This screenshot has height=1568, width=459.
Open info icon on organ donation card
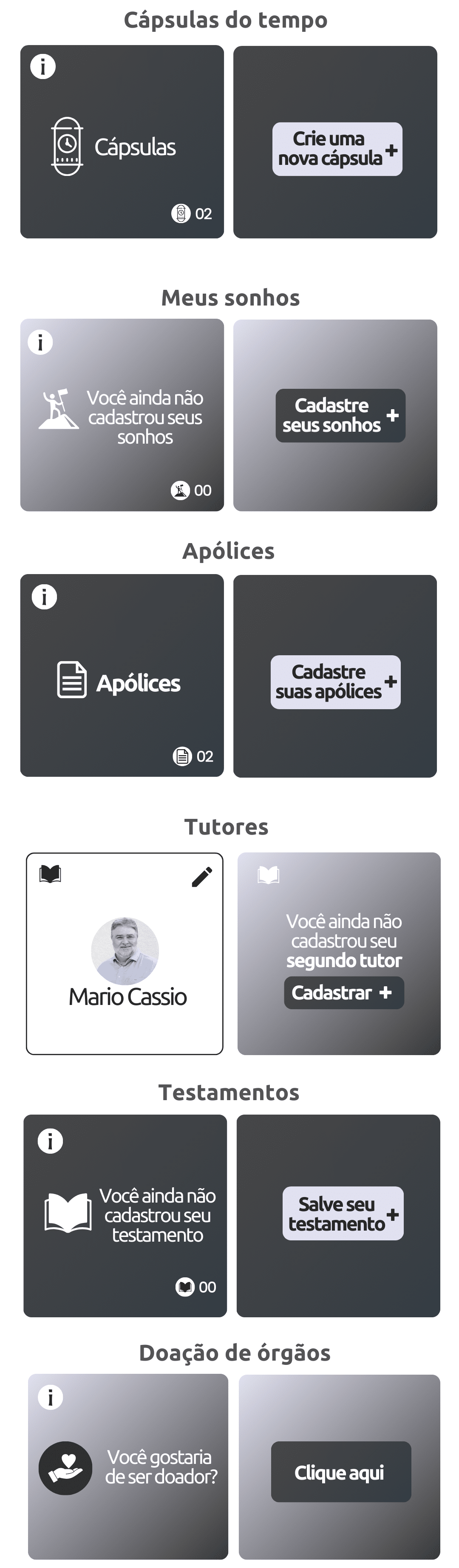[50, 1397]
